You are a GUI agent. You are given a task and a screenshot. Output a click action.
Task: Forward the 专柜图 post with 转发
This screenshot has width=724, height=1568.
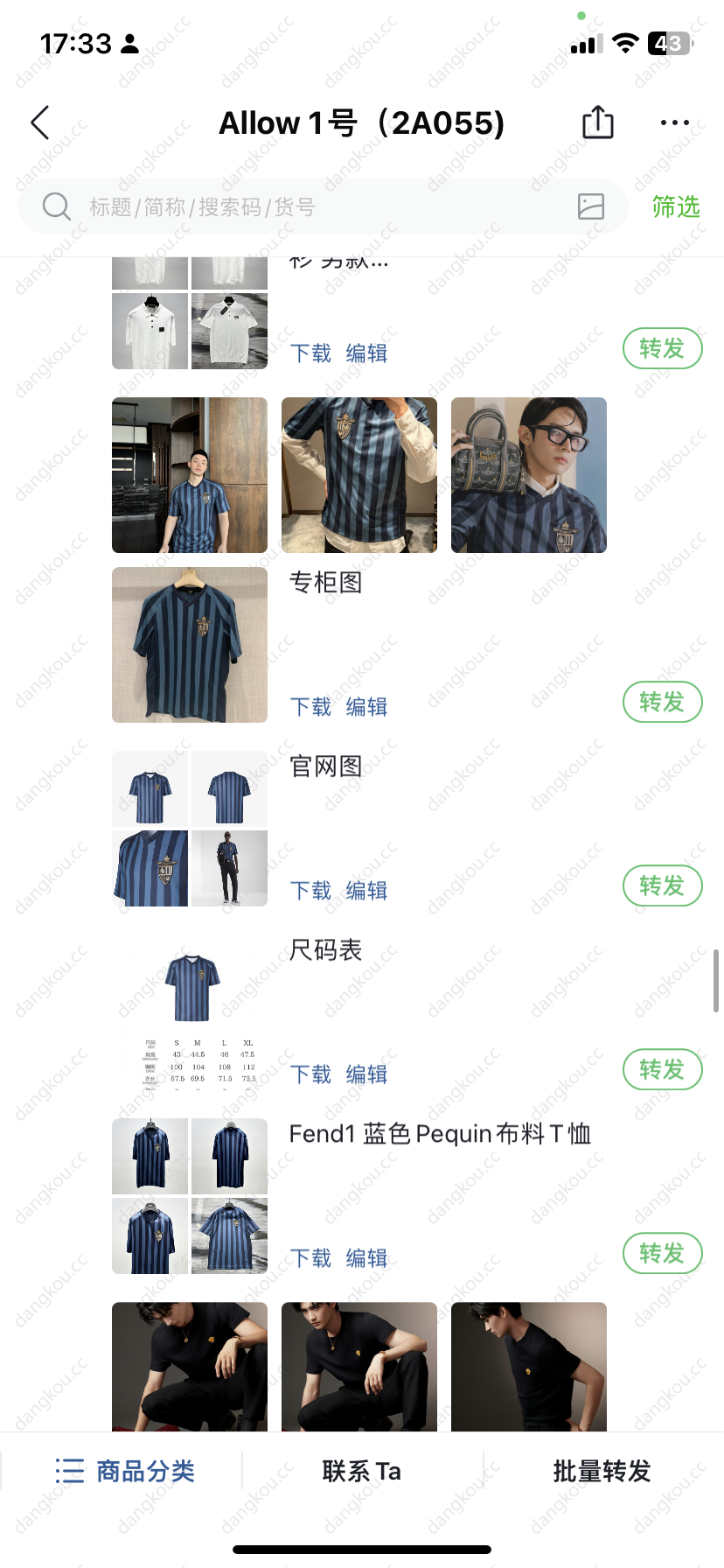pyautogui.click(x=662, y=702)
